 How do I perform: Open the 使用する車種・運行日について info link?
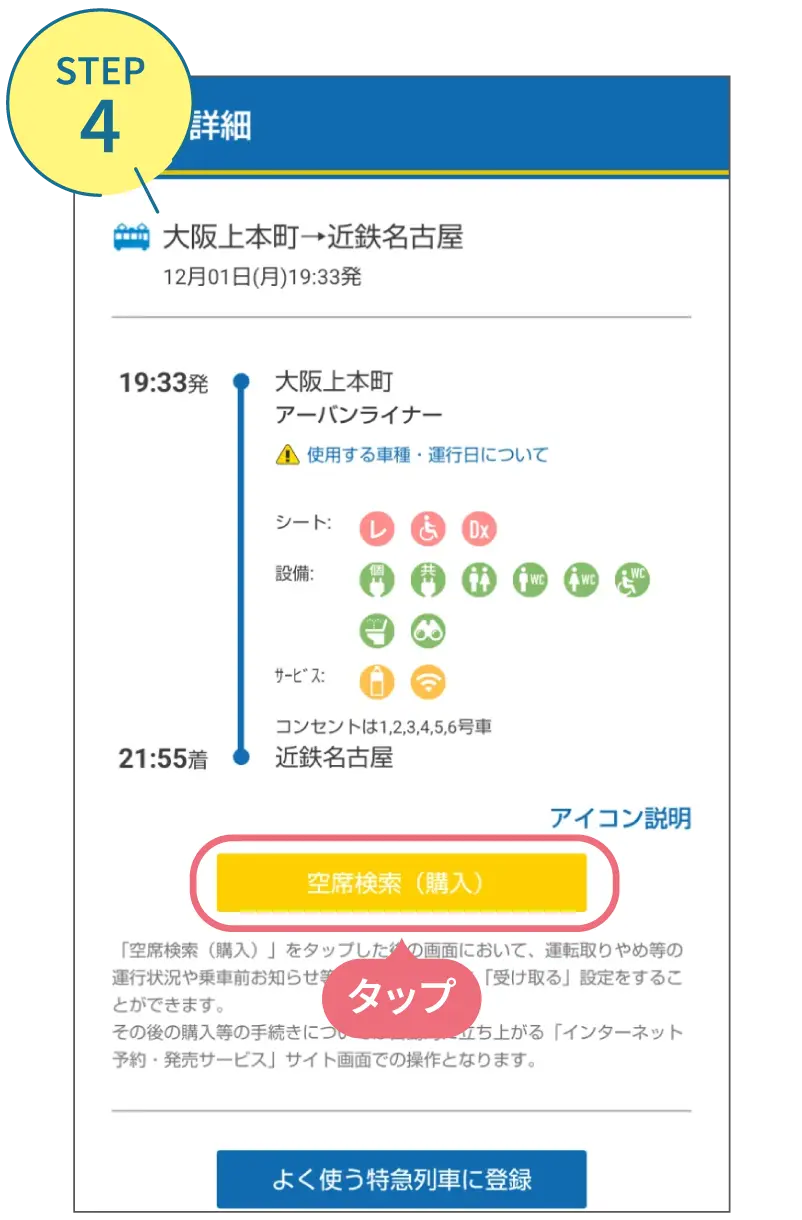420,454
